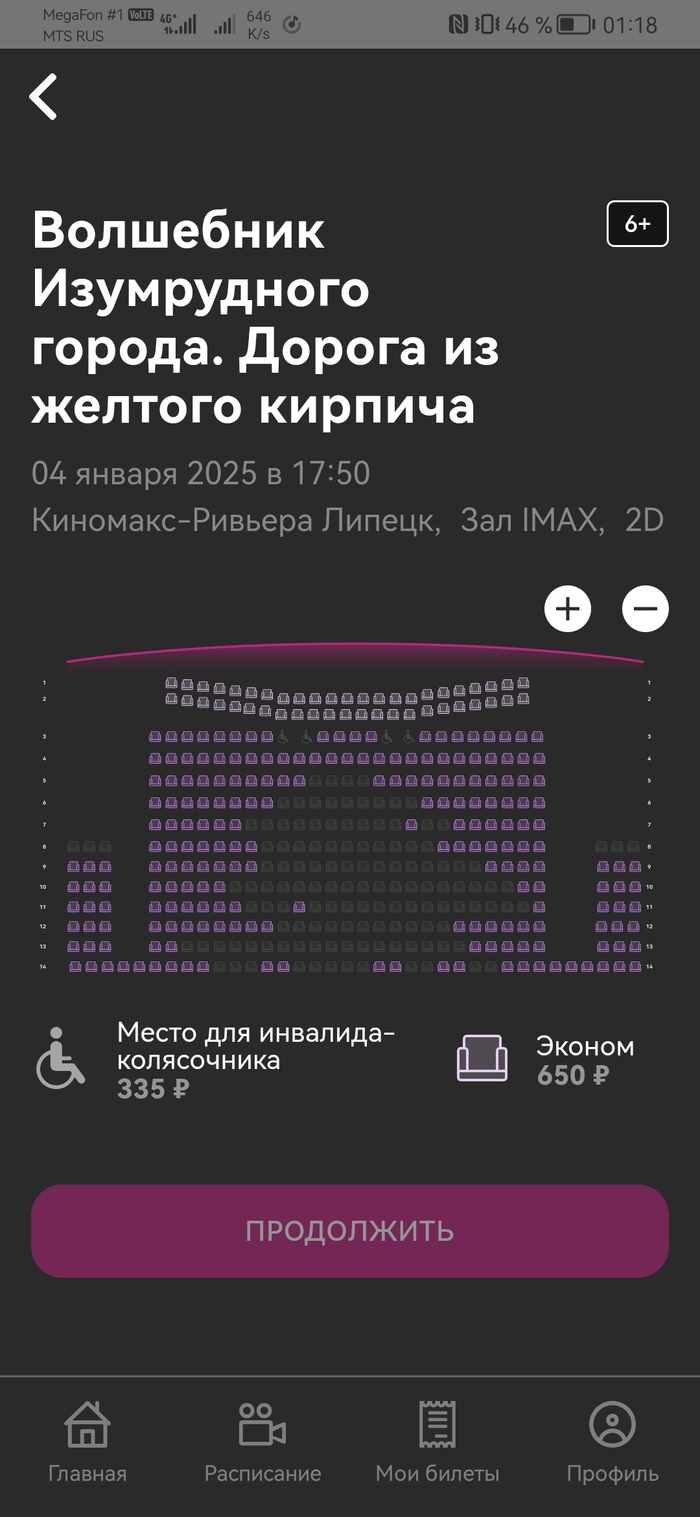This screenshot has height=1517, width=700.
Task: Go to the Профиль tab
Action: click(612, 1442)
